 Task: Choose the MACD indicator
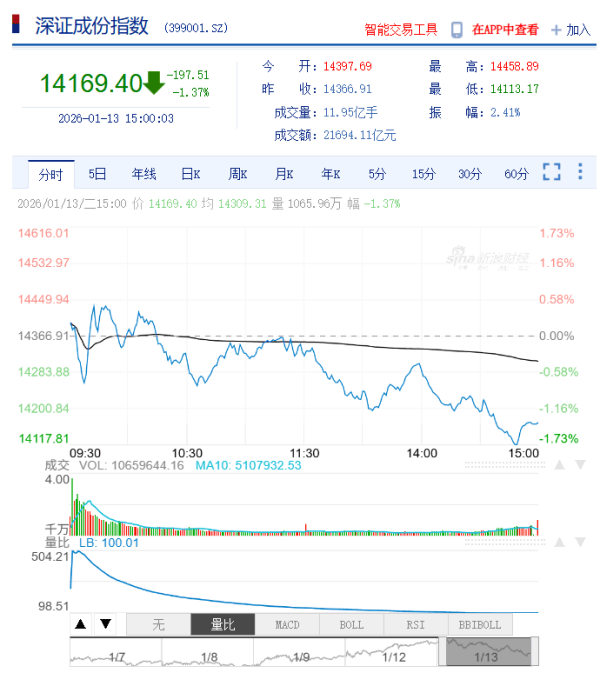287,625
